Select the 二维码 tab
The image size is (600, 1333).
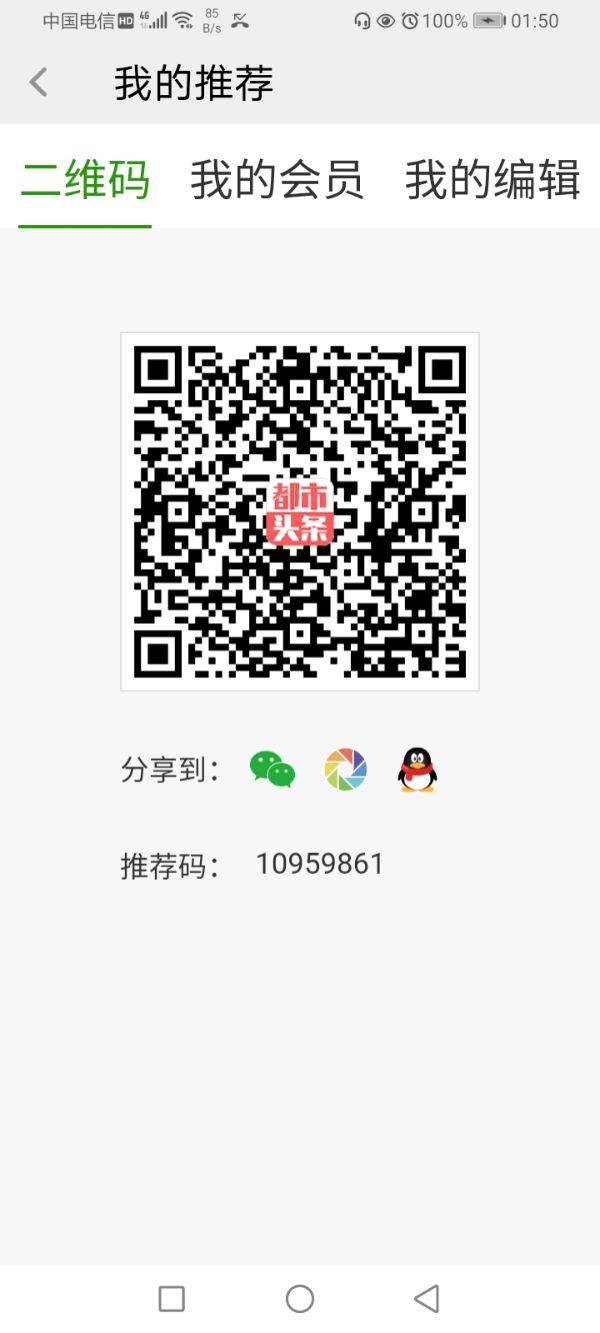tap(85, 181)
